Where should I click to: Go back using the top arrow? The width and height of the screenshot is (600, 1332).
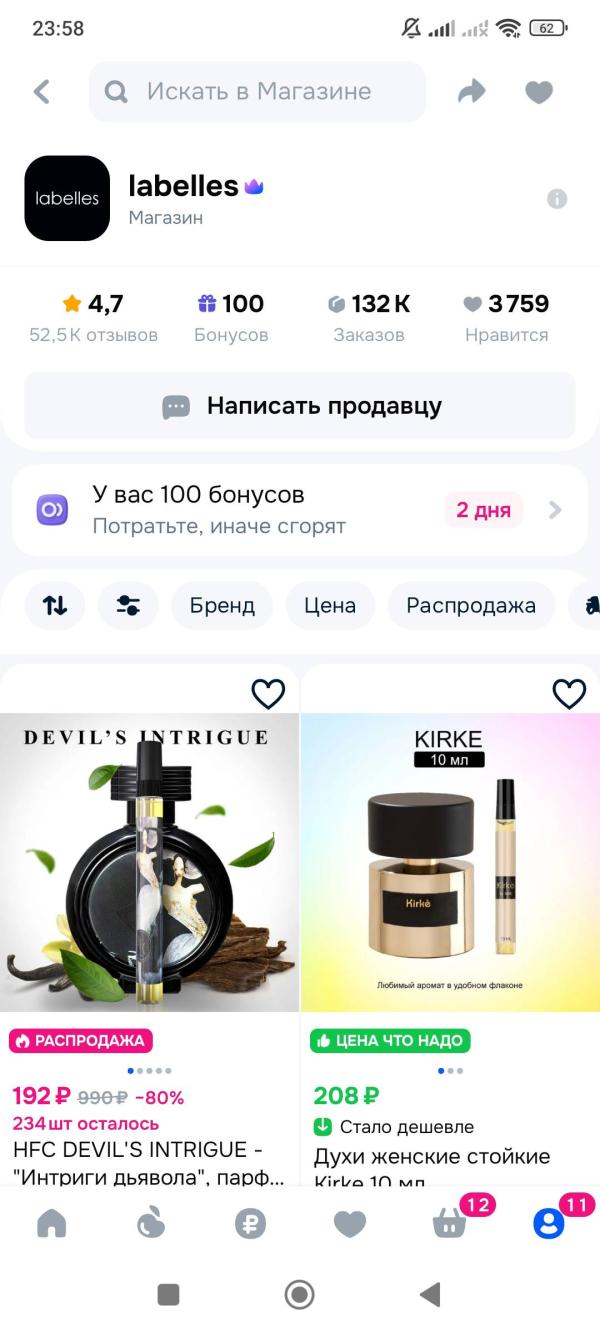(x=42, y=92)
